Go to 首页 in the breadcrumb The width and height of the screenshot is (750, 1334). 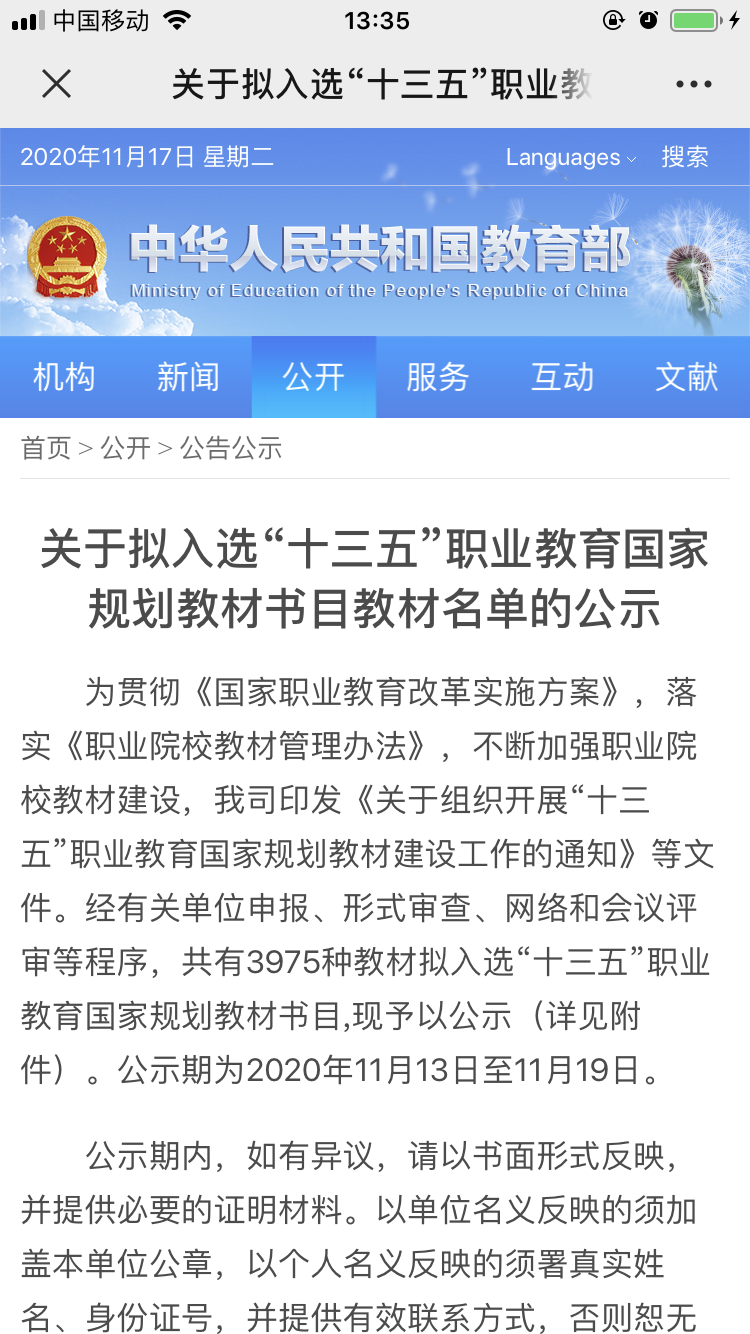tap(46, 447)
